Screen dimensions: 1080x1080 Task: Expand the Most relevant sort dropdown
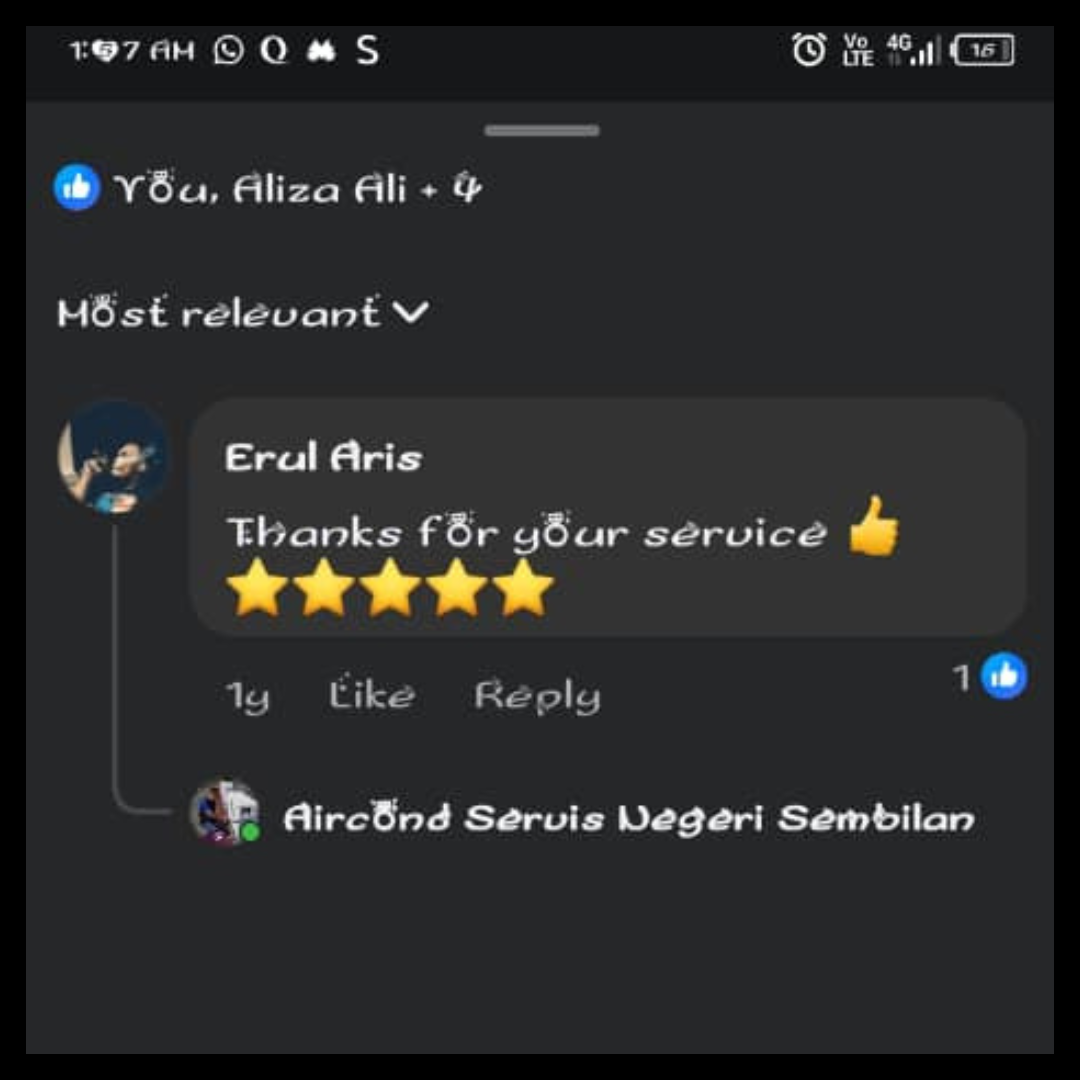click(x=243, y=314)
